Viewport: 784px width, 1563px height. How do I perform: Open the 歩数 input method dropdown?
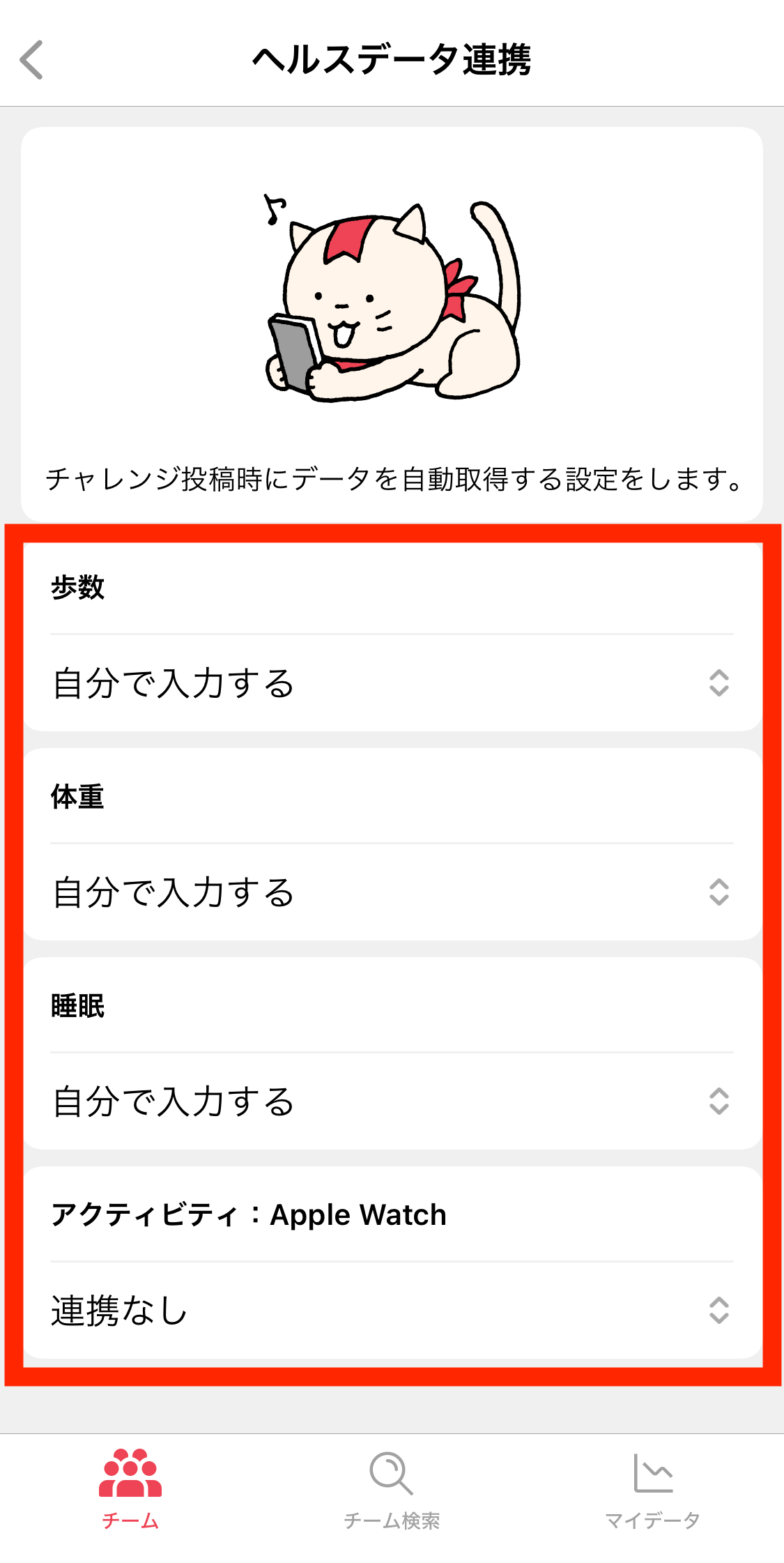coord(392,683)
